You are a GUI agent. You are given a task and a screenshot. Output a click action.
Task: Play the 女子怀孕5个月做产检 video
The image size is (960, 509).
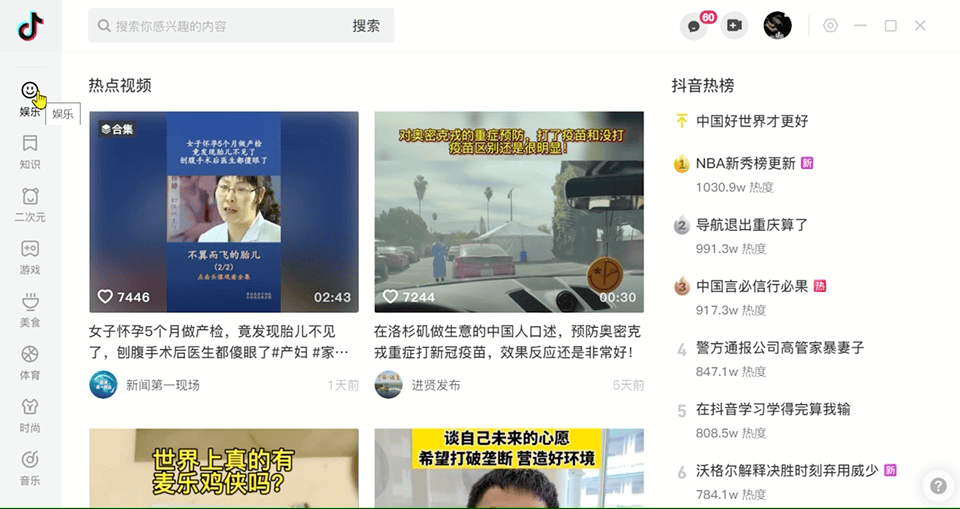pos(224,212)
